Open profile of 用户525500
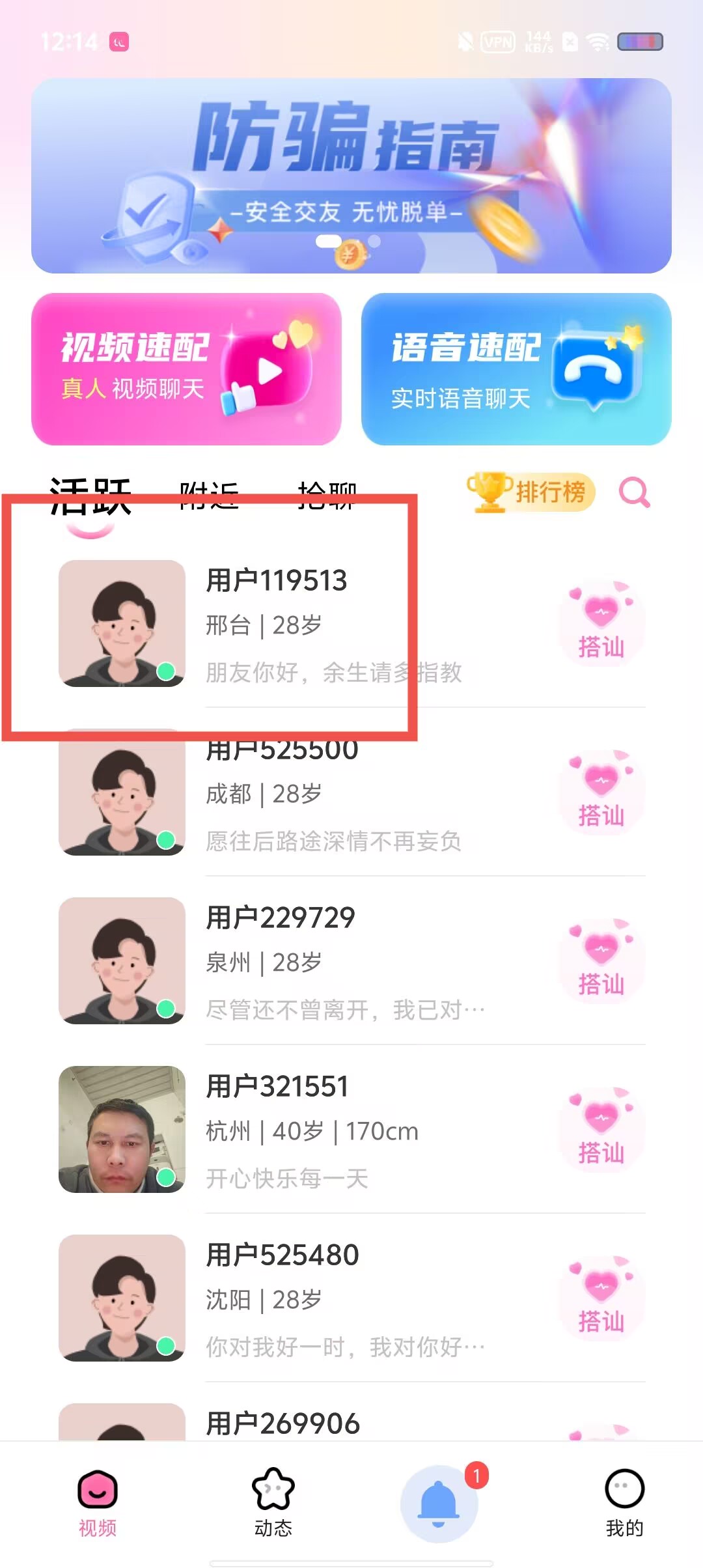Screen dimensions: 703x1568 click(122, 793)
